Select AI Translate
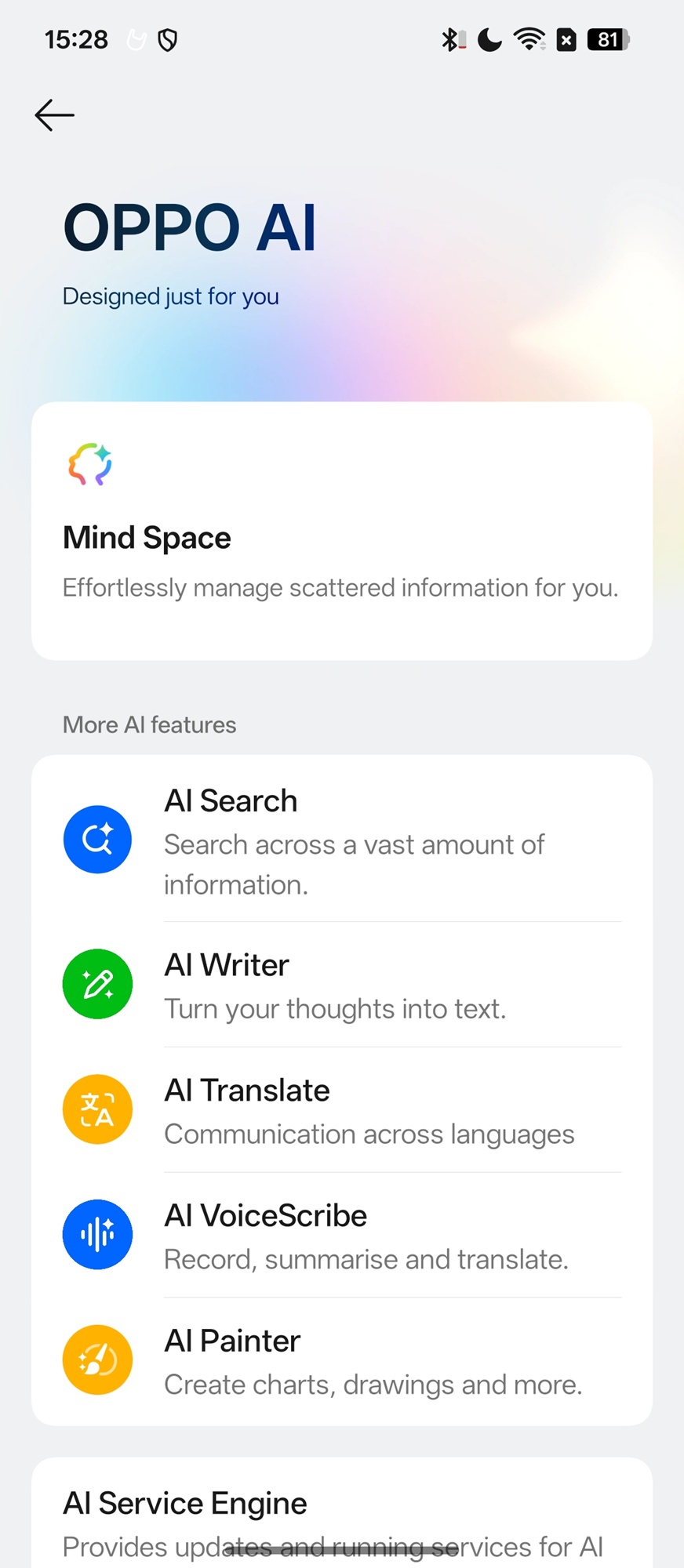684x1568 pixels. click(x=341, y=1111)
